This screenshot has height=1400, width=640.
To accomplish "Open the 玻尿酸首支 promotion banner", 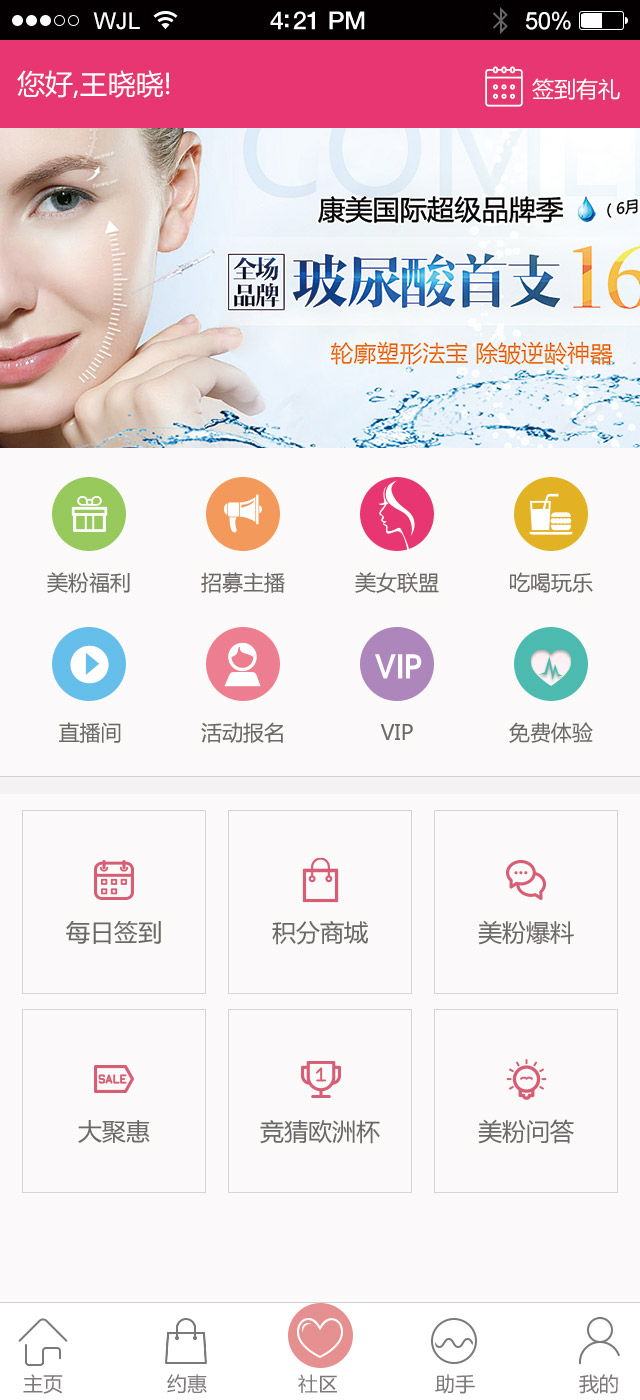I will [x=320, y=288].
